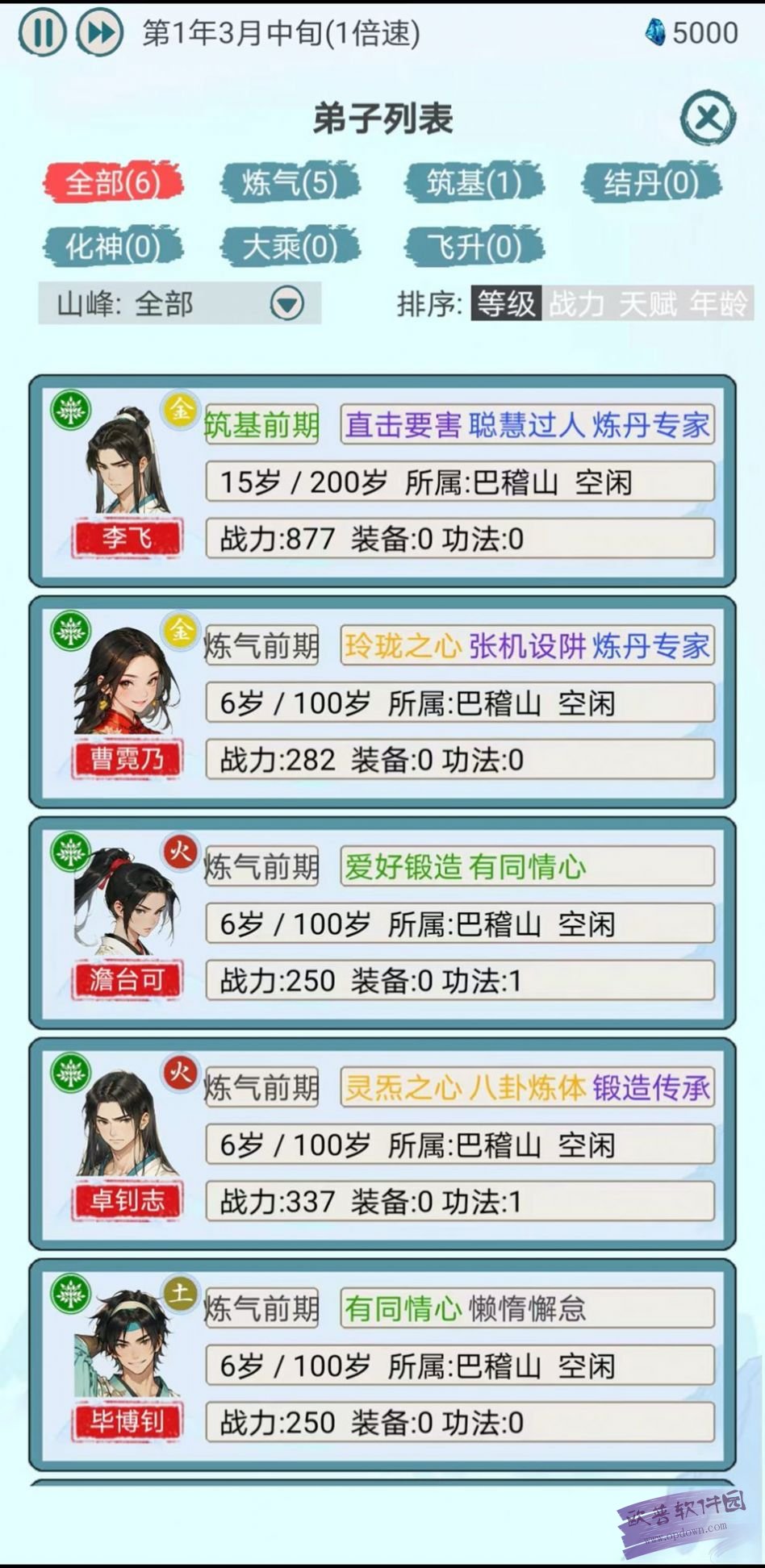The height and width of the screenshot is (1568, 765).
Task: Filter disciples by 大乘(0)
Action: pyautogui.click(x=290, y=246)
